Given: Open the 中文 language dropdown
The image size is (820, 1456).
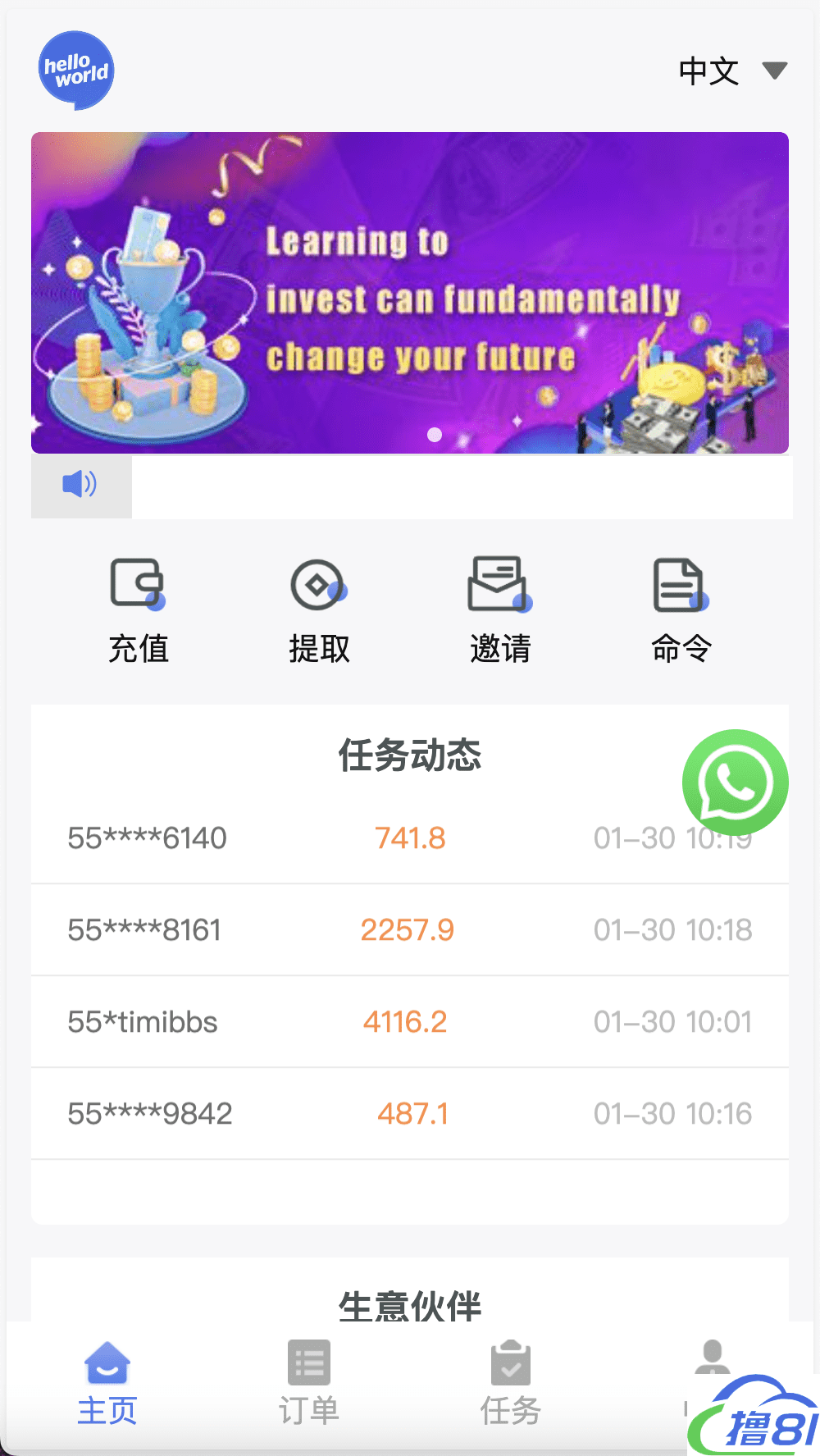Looking at the screenshot, I should click(708, 71).
